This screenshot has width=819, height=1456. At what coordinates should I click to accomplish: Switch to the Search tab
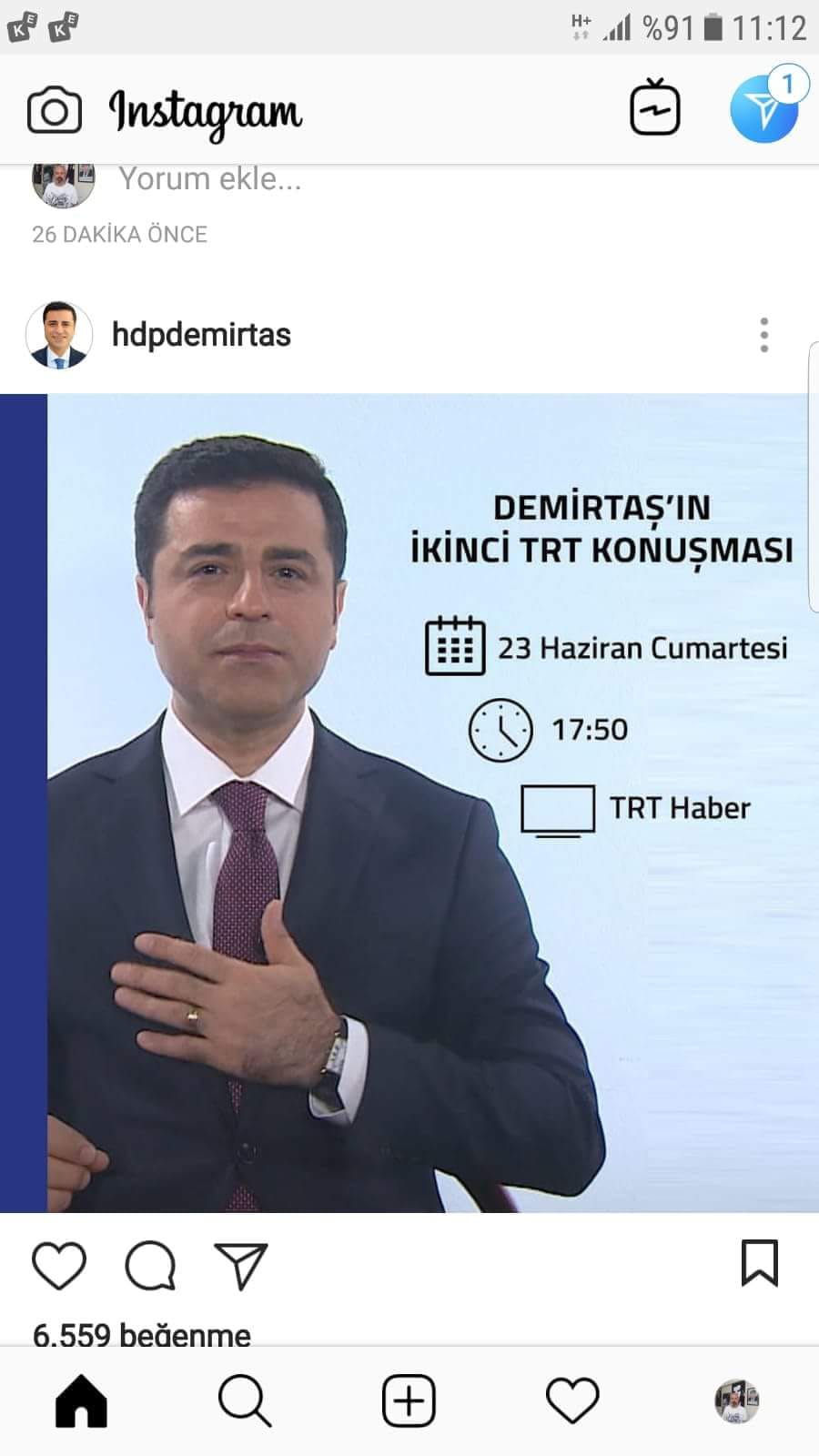[x=245, y=1400]
